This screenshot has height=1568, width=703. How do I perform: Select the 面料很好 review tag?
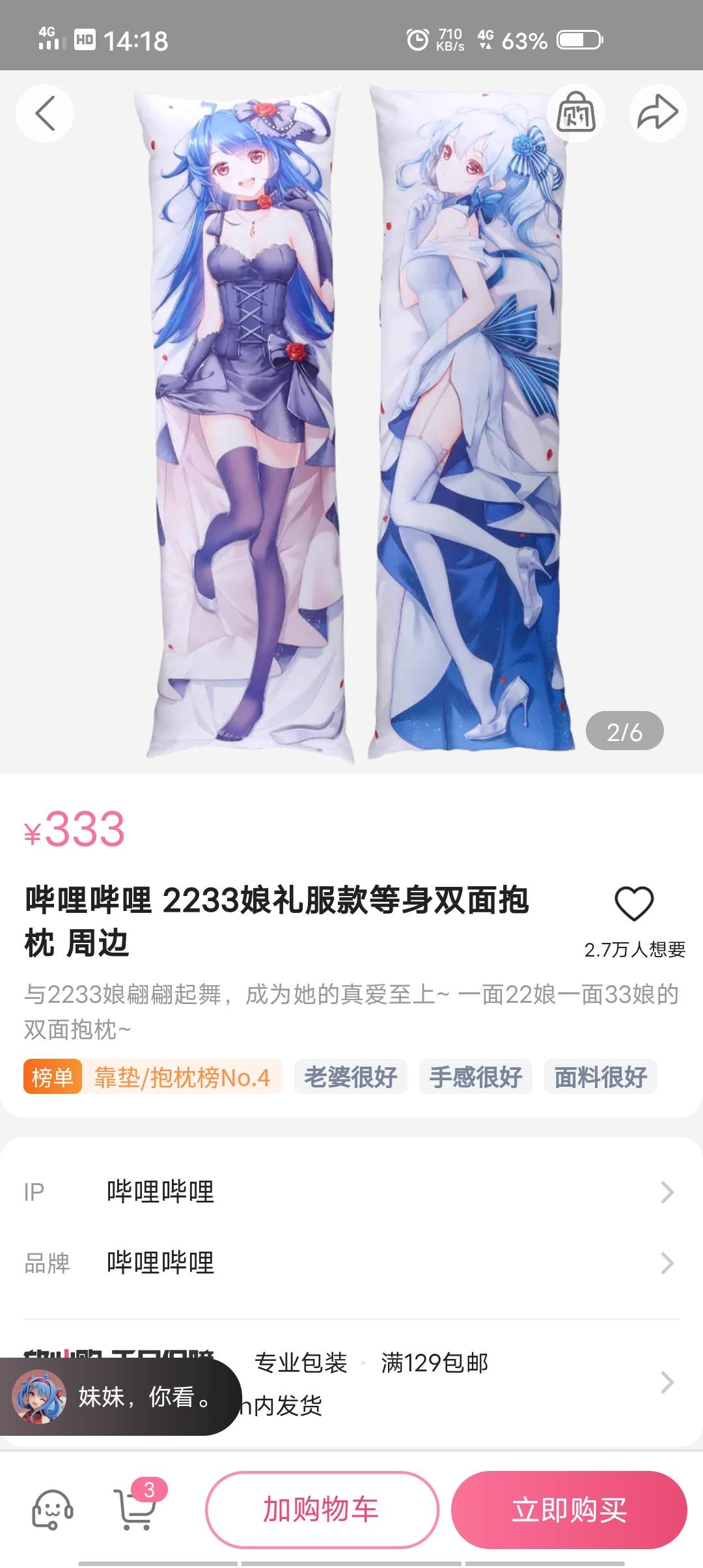pyautogui.click(x=600, y=1077)
